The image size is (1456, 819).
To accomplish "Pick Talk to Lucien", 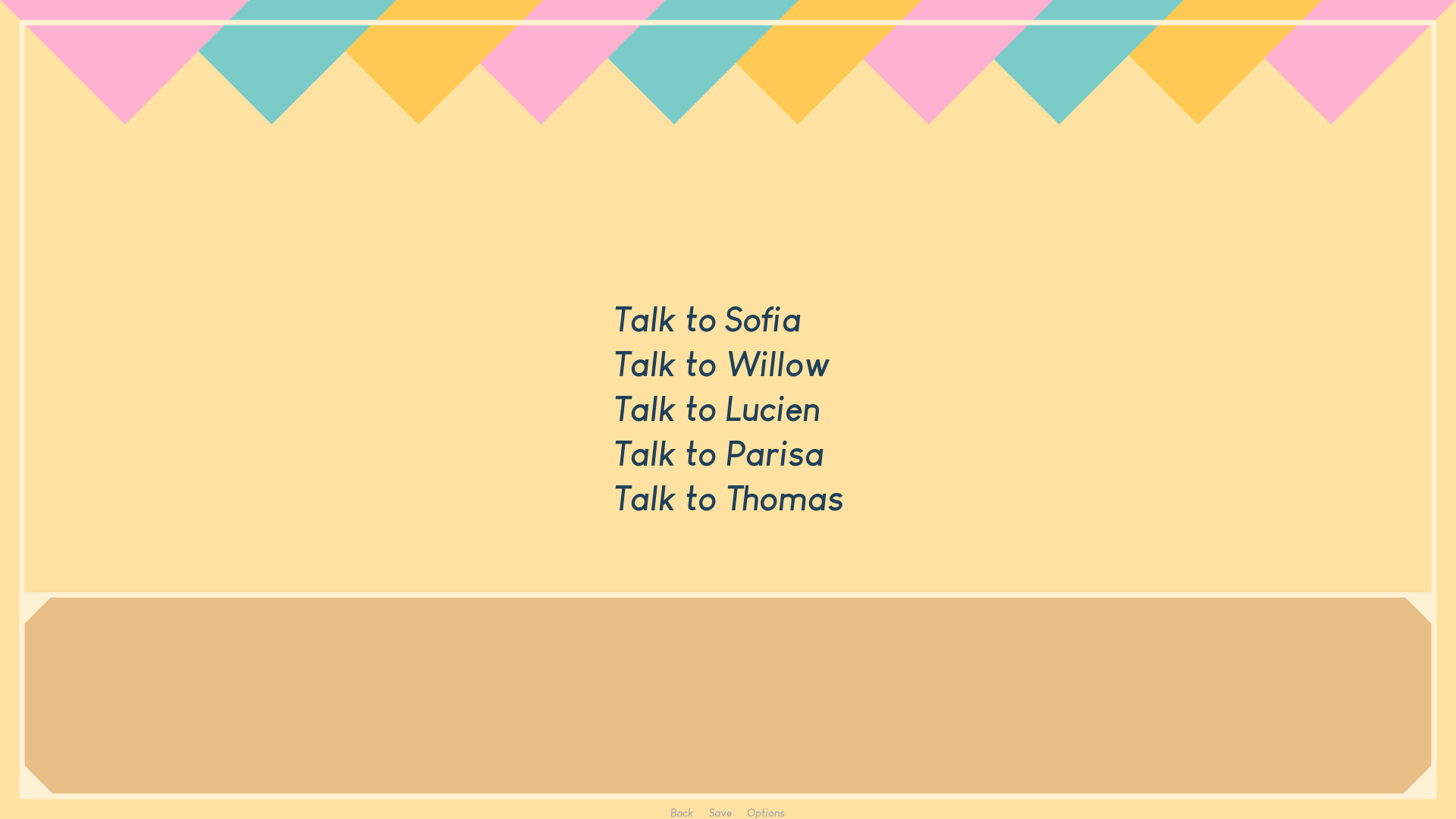I will tap(717, 409).
